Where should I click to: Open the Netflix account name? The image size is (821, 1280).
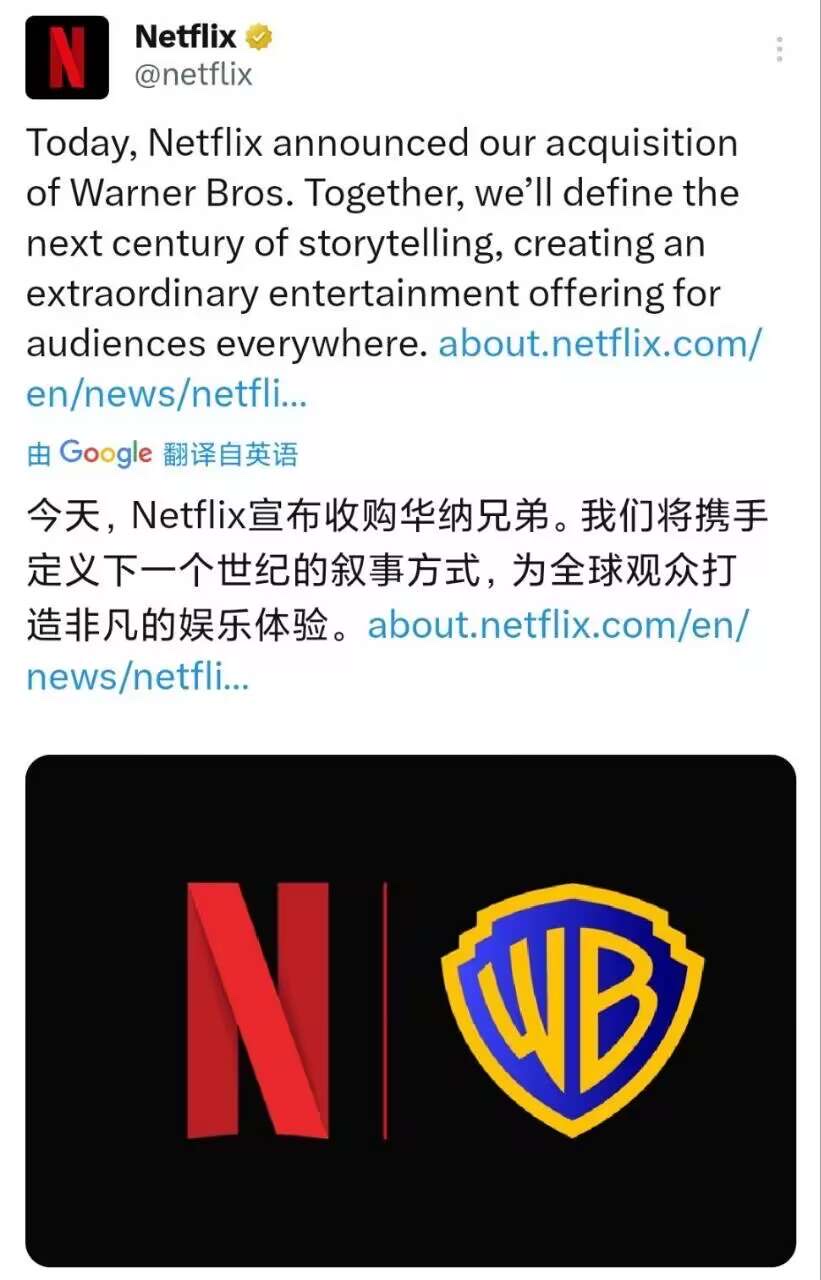(186, 37)
